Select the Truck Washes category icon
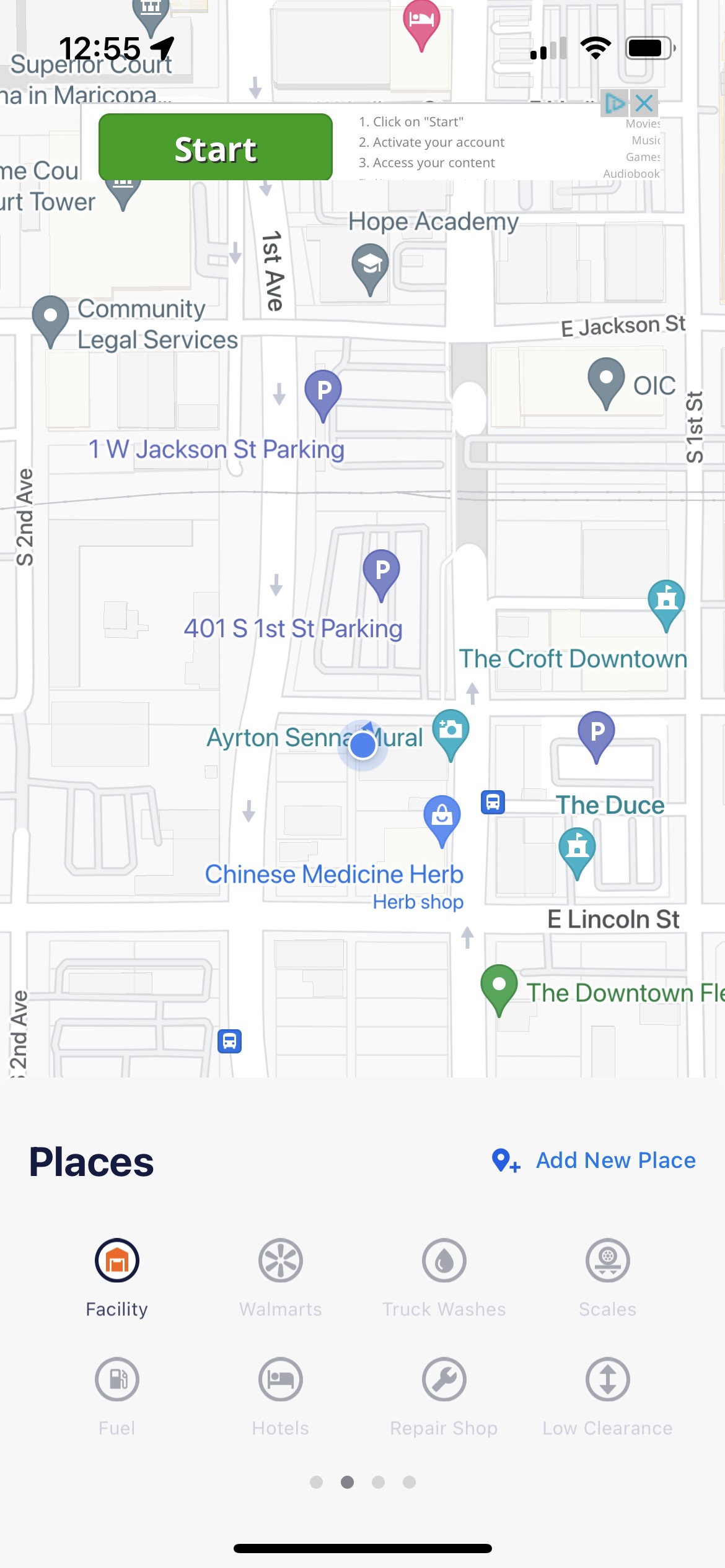The height and width of the screenshot is (1568, 725). (x=444, y=1261)
